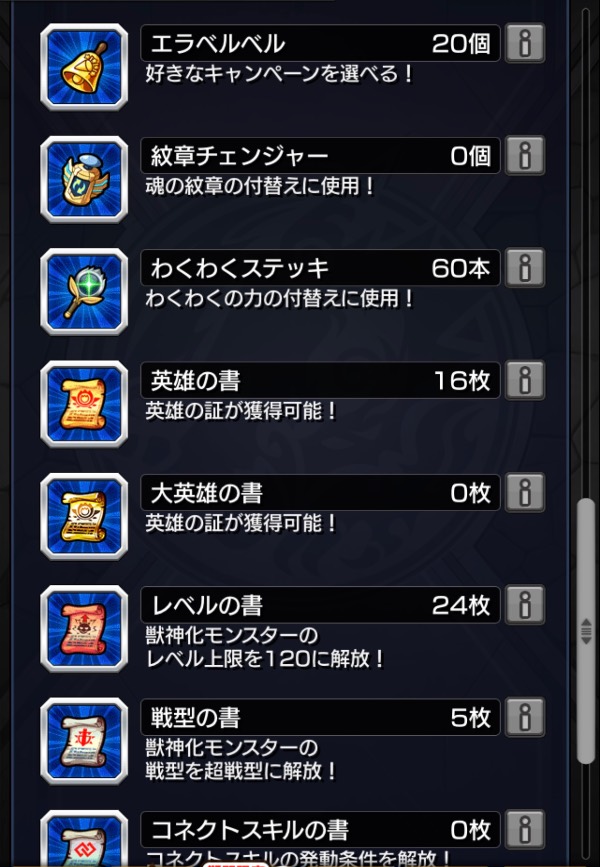Open info for コネクトスキルの書
The height and width of the screenshot is (867, 600).
525,829
